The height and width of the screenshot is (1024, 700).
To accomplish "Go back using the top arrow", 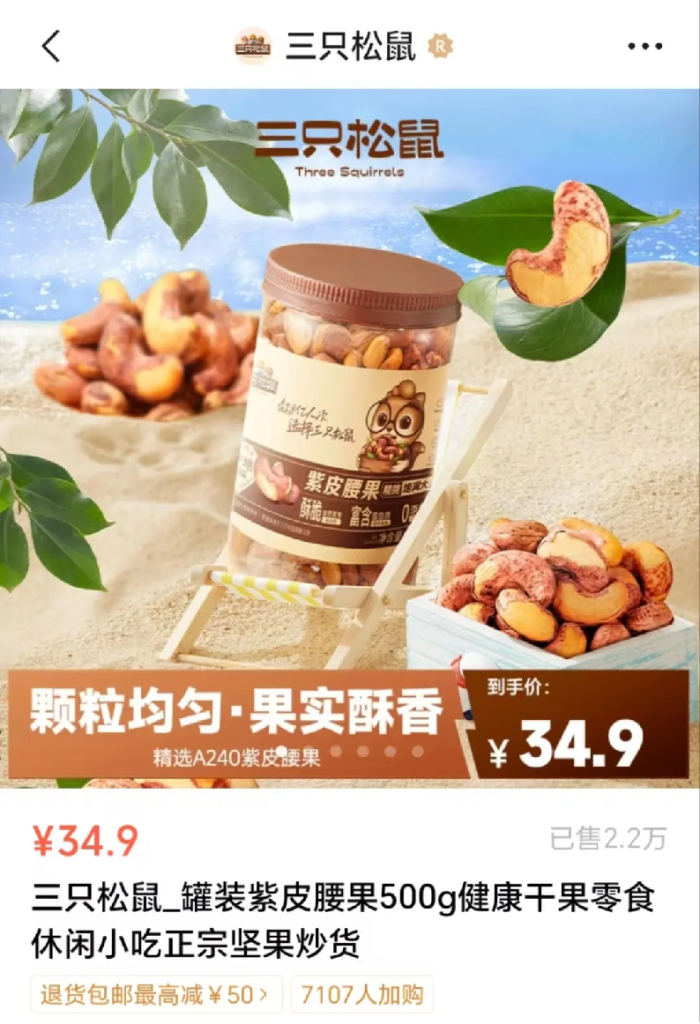I will (51, 46).
